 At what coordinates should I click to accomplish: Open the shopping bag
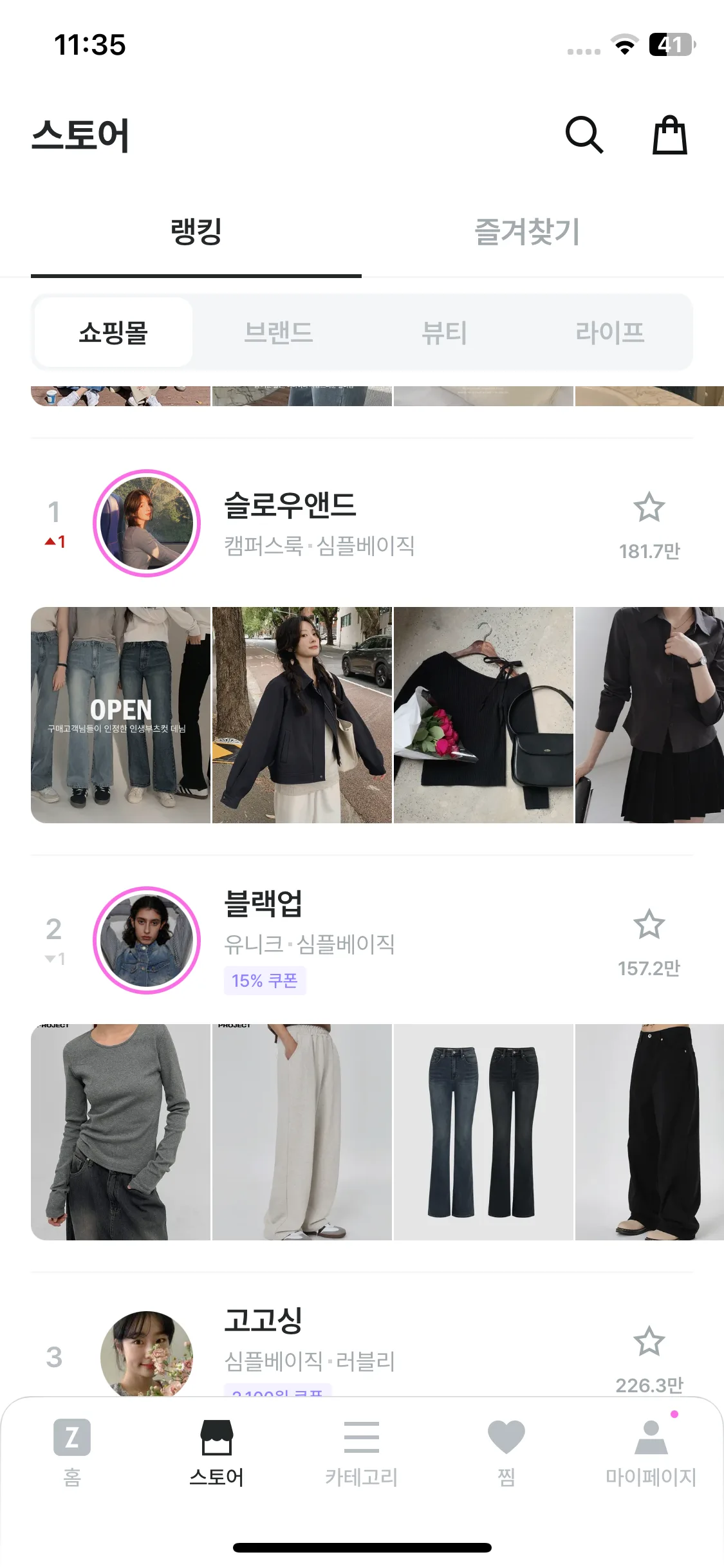pos(670,135)
